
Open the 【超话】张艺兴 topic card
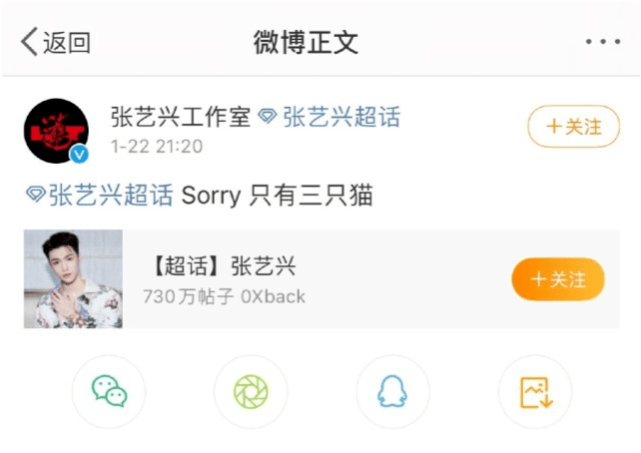coord(300,279)
